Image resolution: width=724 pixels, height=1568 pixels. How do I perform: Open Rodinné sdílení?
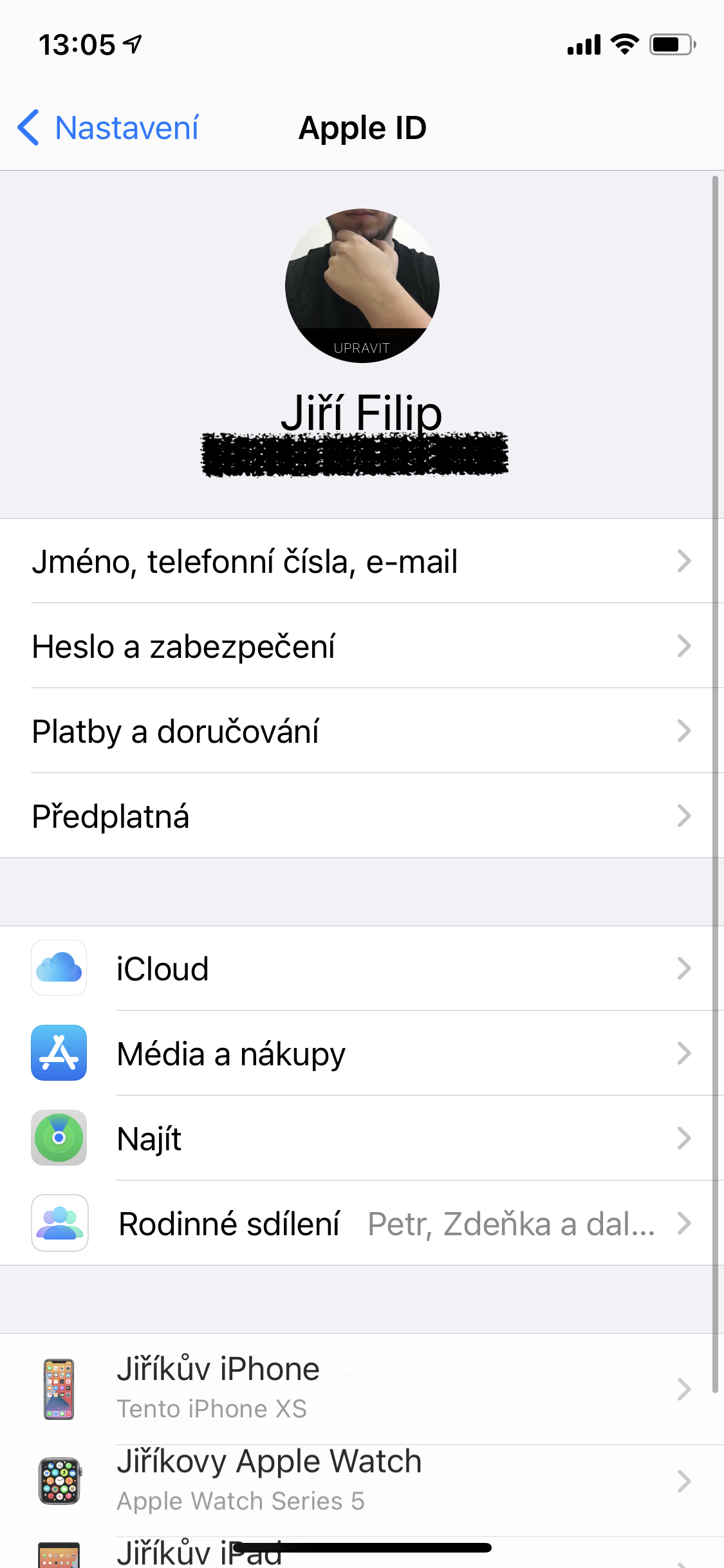pyautogui.click(x=360, y=1224)
